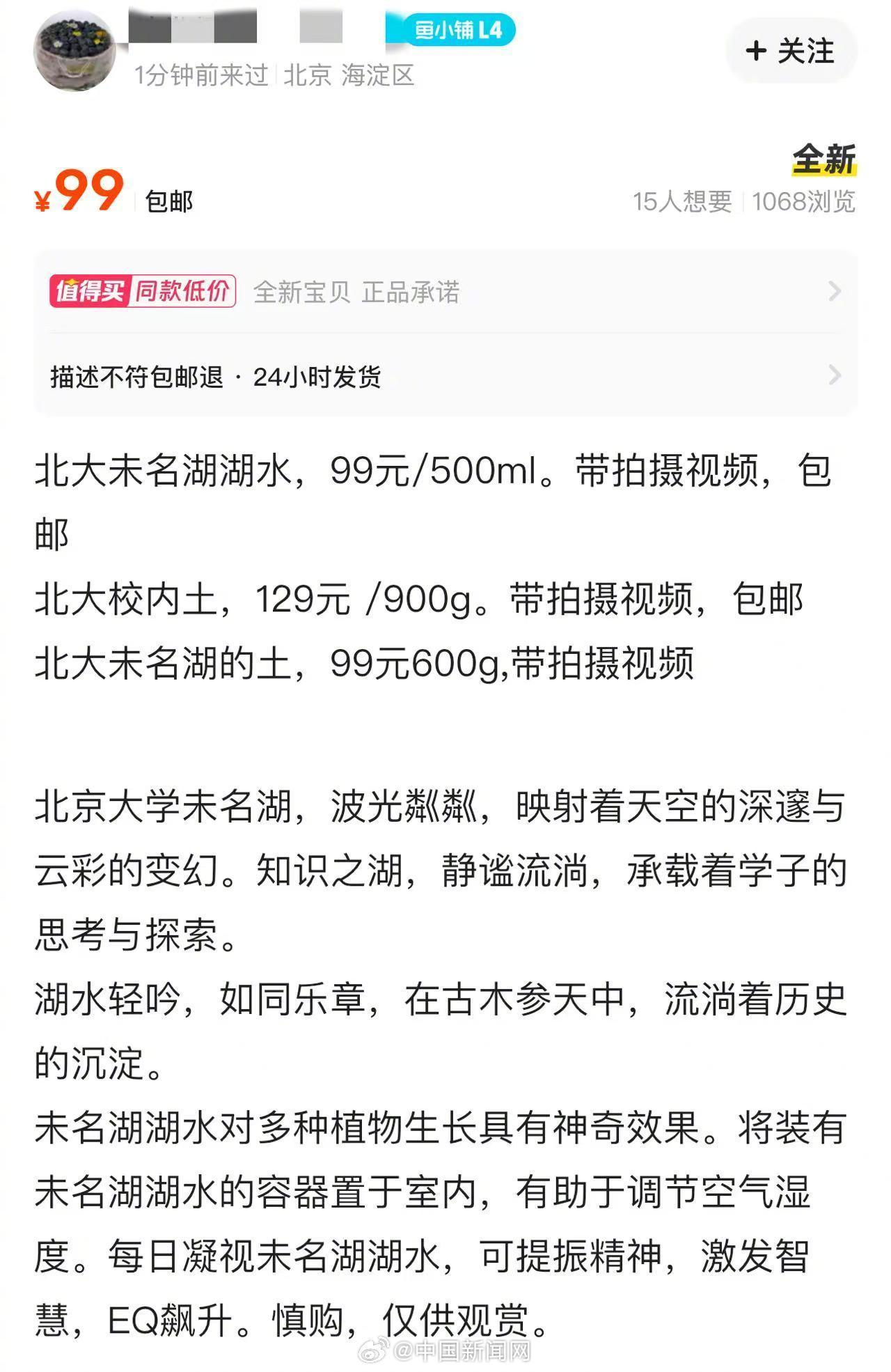Tap the 鱼小铺 L4 shop badge
The width and height of the screenshot is (891, 1372).
click(x=461, y=29)
